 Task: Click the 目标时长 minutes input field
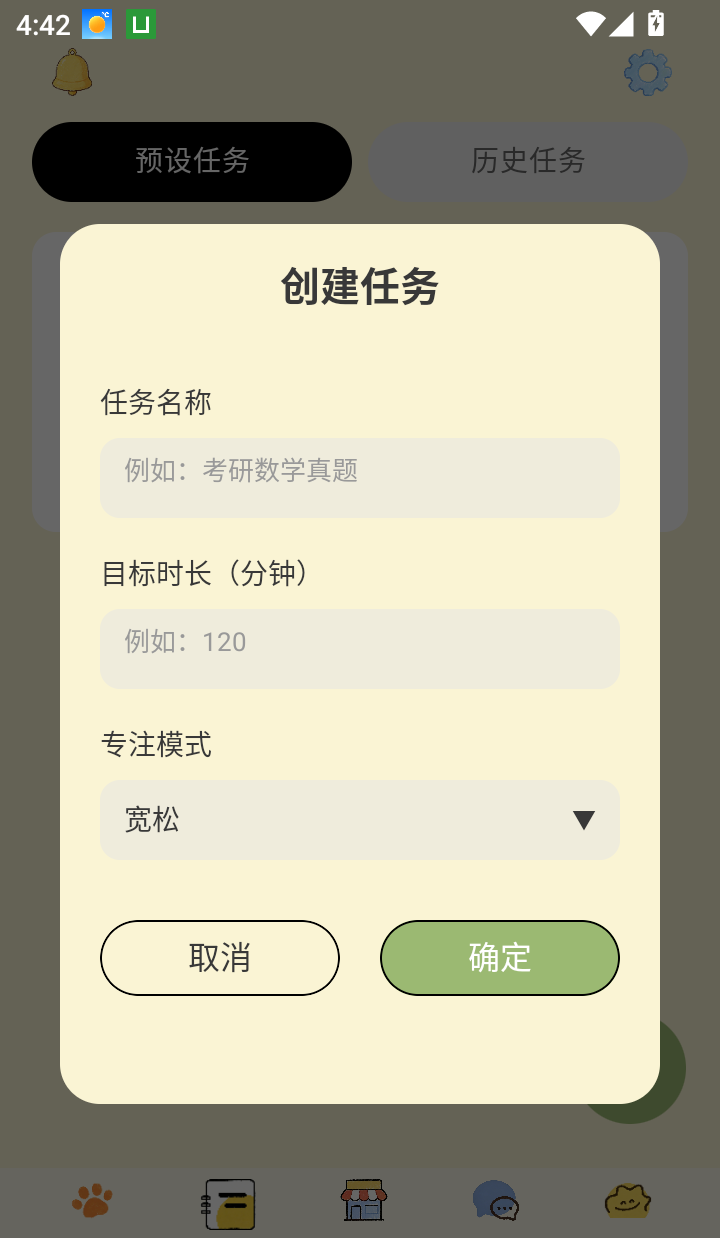coord(360,649)
